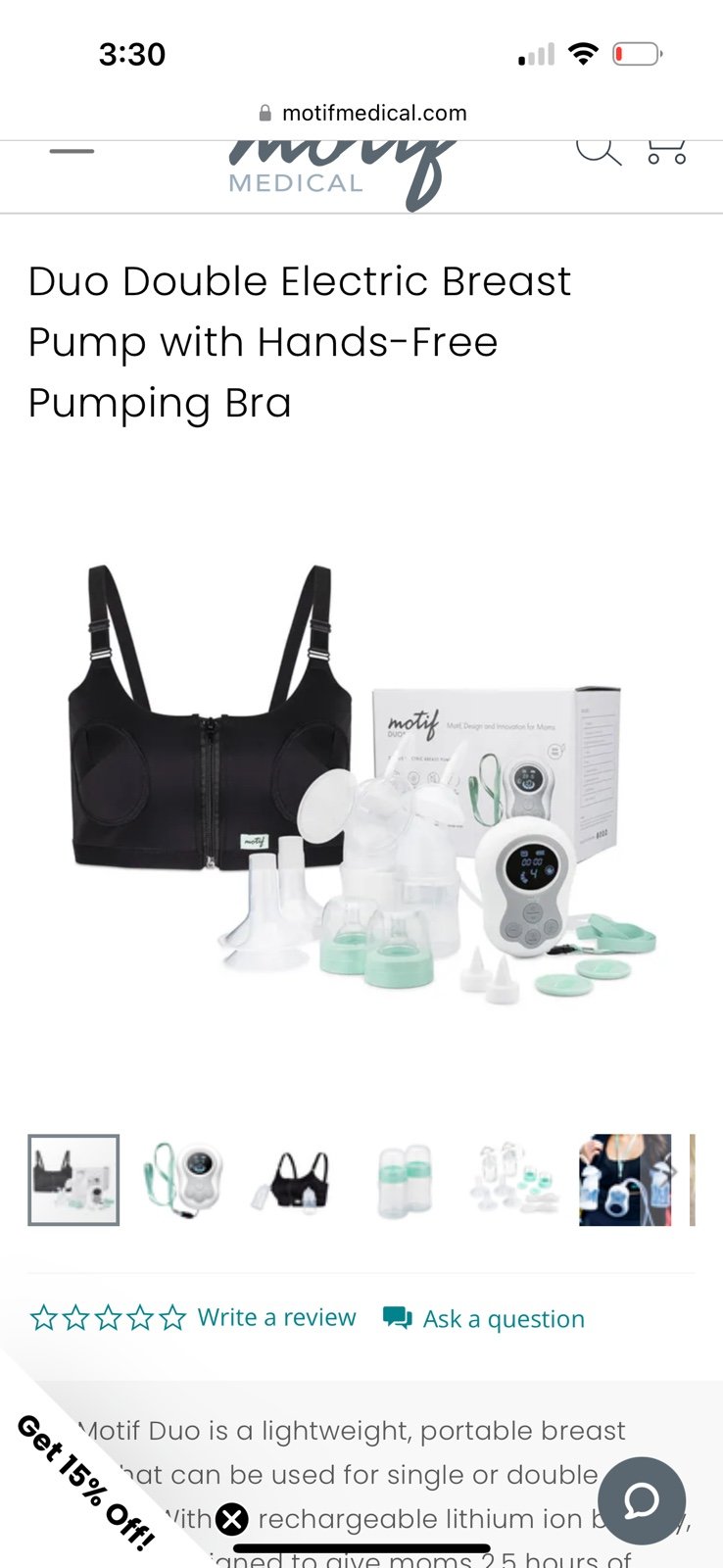Open the live chat bubble
Image resolution: width=723 pixels, height=1568 pixels.
point(642,1500)
